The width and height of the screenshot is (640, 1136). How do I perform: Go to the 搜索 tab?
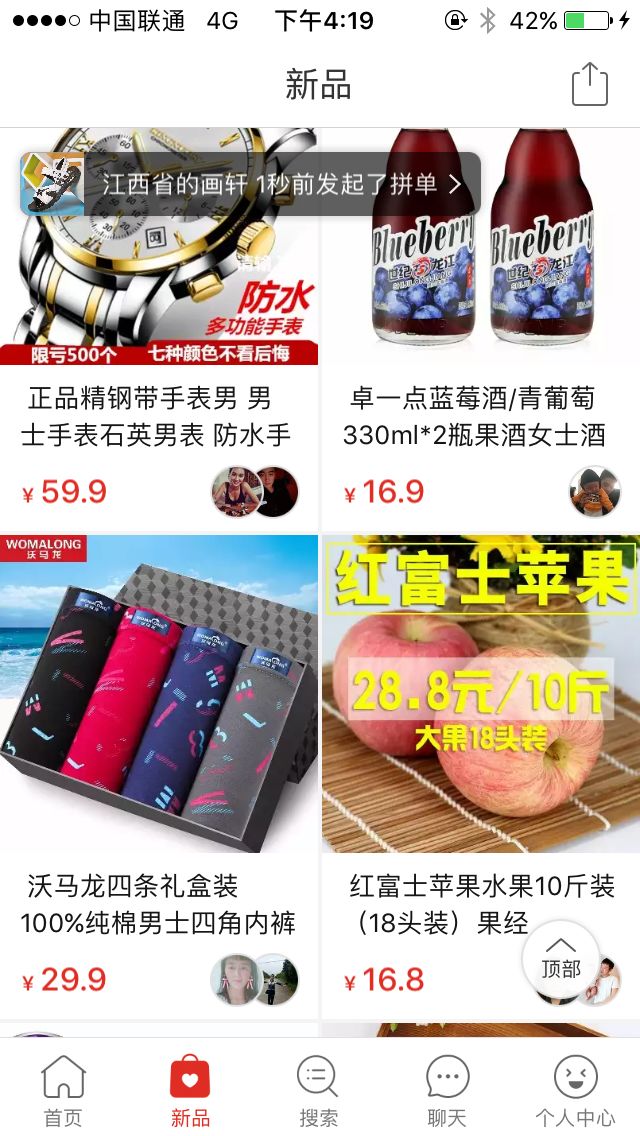(x=318, y=1090)
